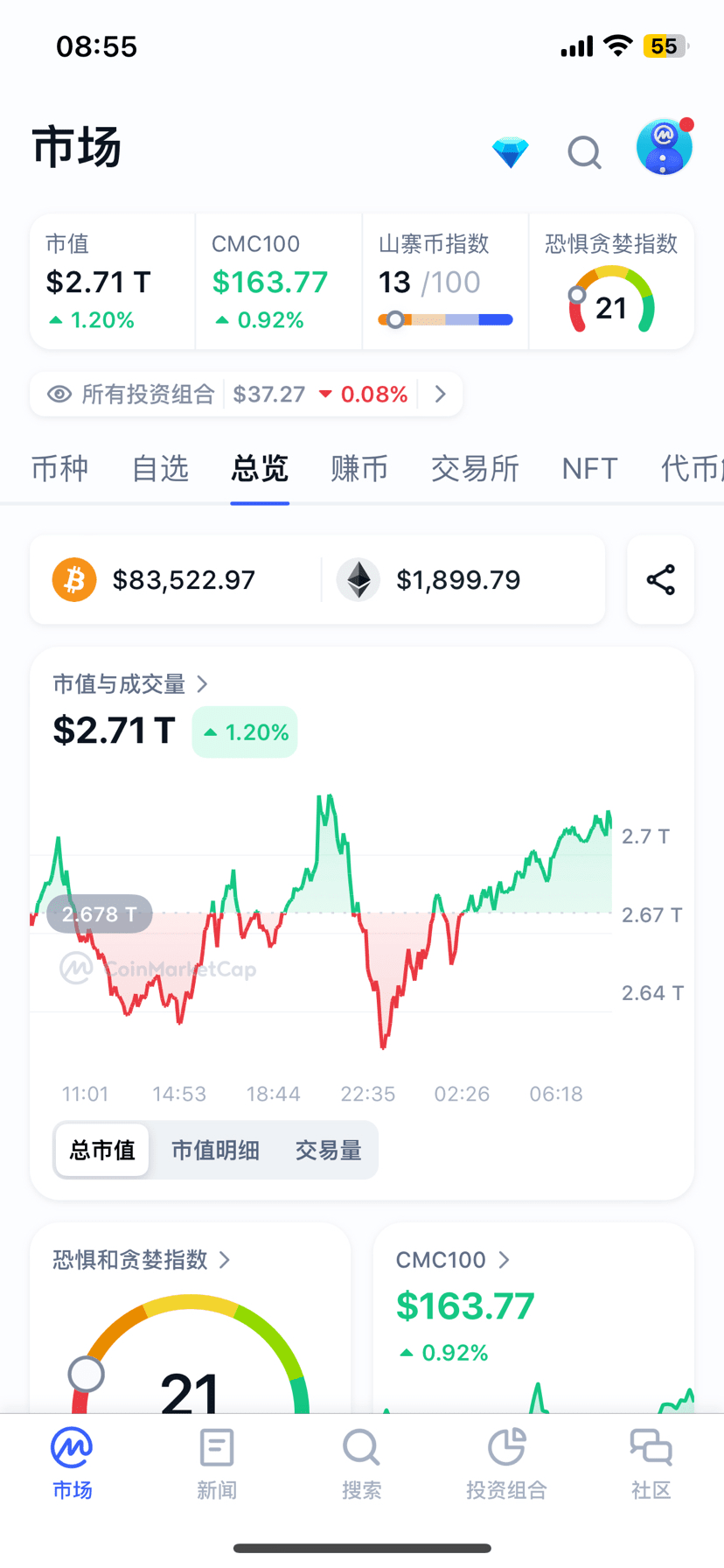
Task: Open the diamond rewards icon
Action: click(511, 151)
